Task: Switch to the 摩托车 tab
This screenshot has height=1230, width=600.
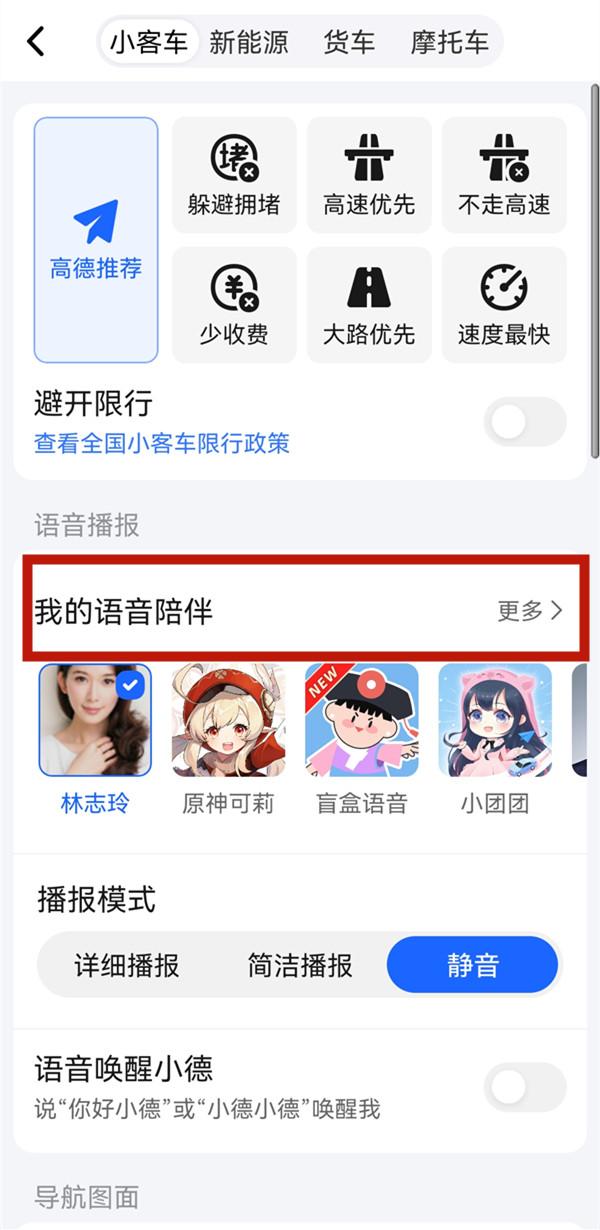Action: tap(450, 42)
